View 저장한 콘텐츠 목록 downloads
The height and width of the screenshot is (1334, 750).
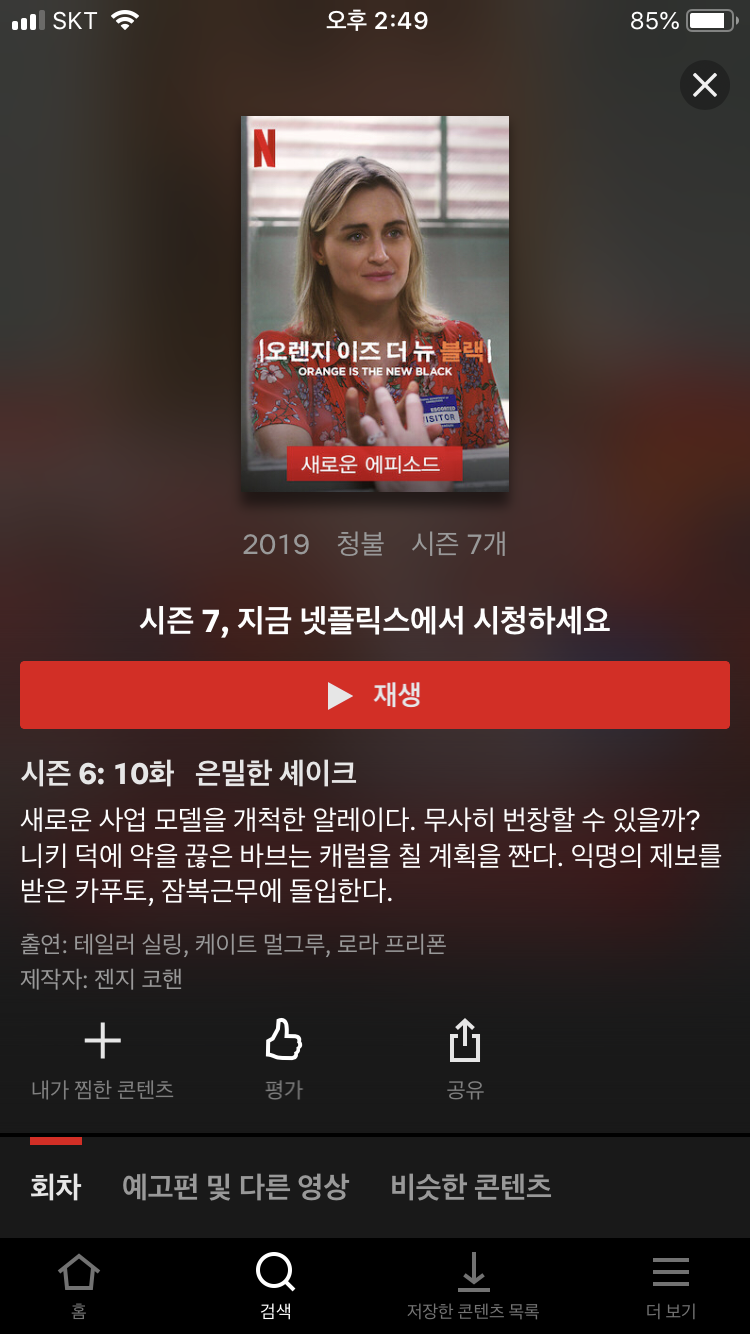[x=474, y=1285]
